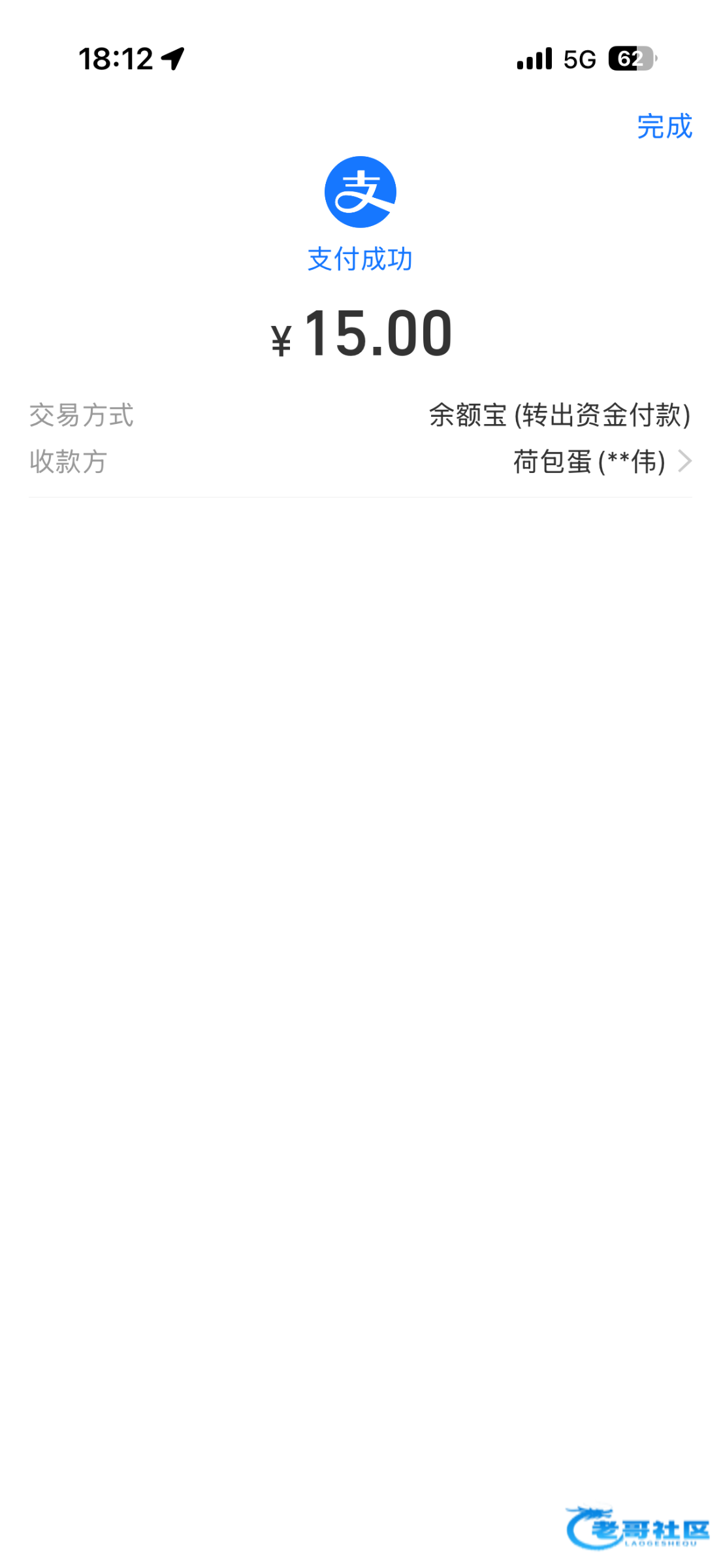The height and width of the screenshot is (1568, 721).
Task: Open payee details for 荷包蛋 (**伟)
Action: [x=601, y=462]
